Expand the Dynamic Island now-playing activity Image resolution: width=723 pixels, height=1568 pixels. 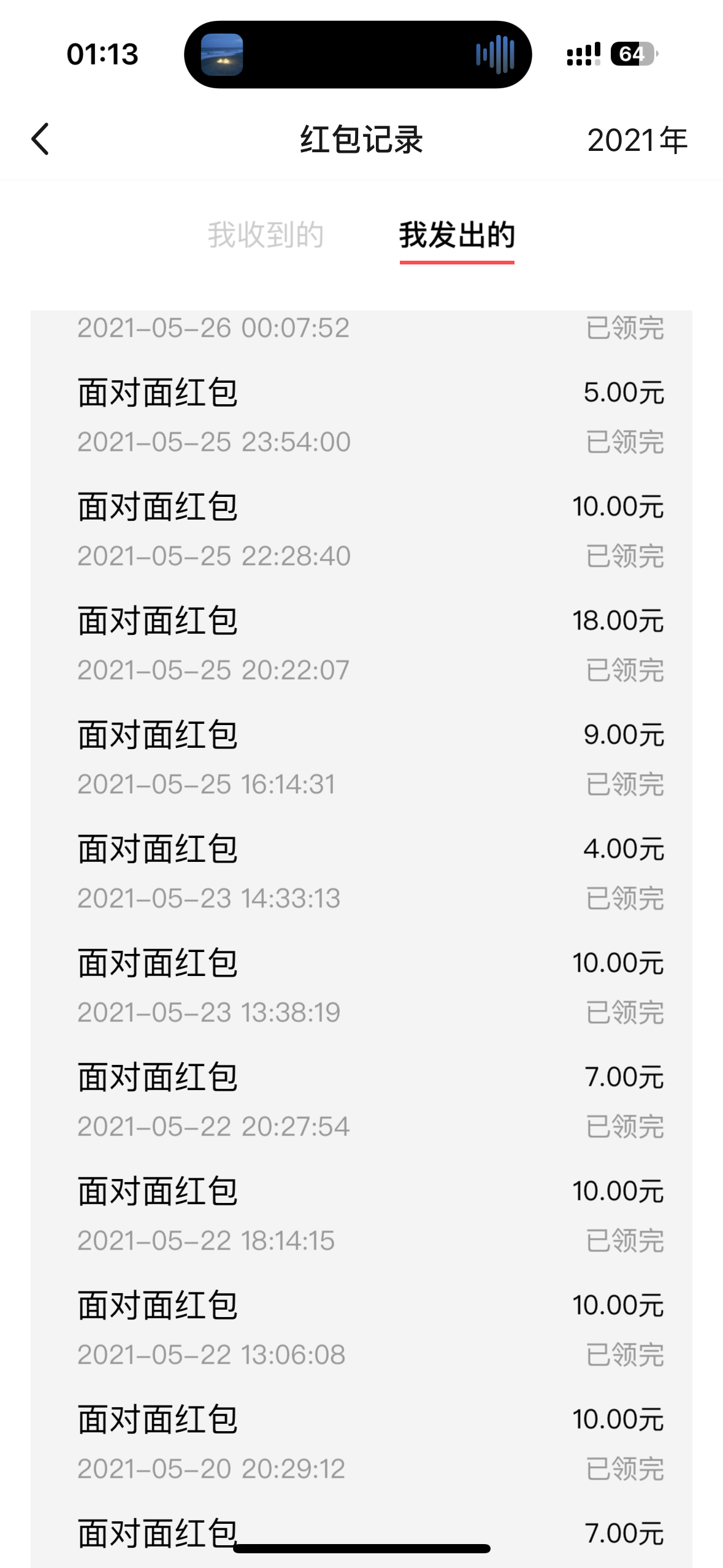coord(358,55)
